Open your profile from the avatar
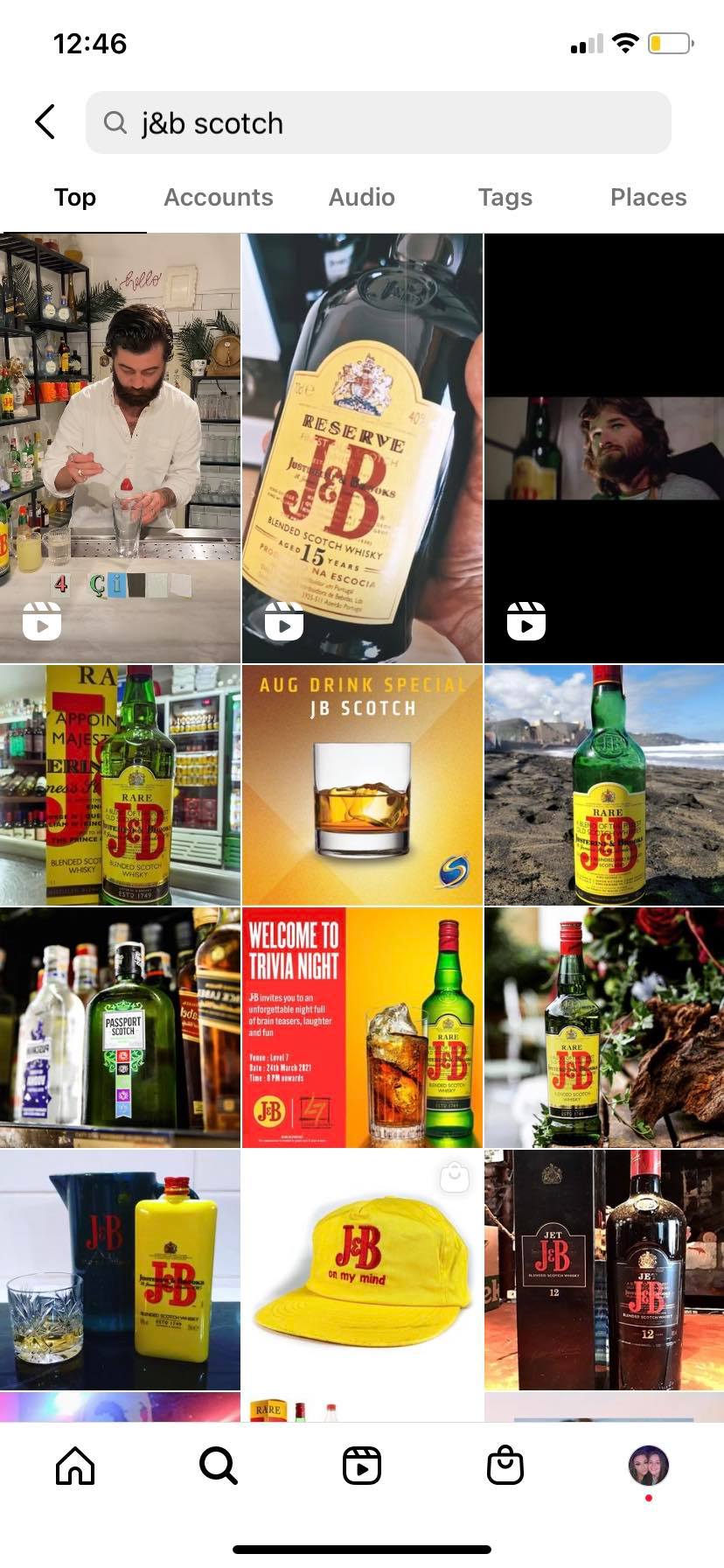 pos(648,1466)
